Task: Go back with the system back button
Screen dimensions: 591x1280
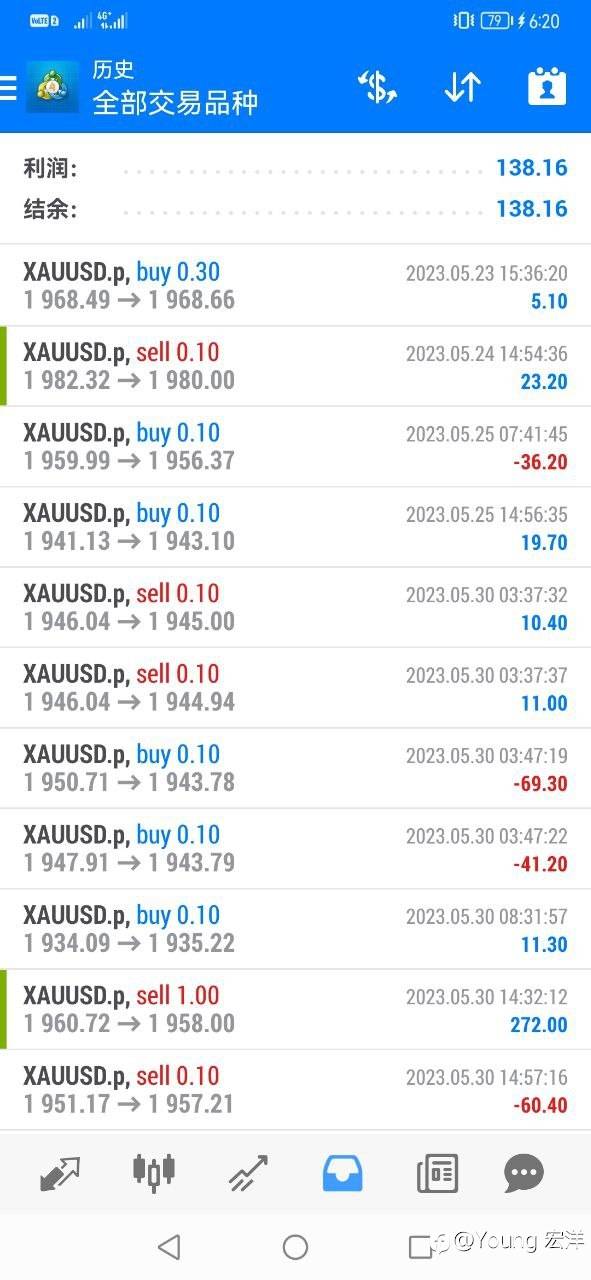Action: 169,1246
